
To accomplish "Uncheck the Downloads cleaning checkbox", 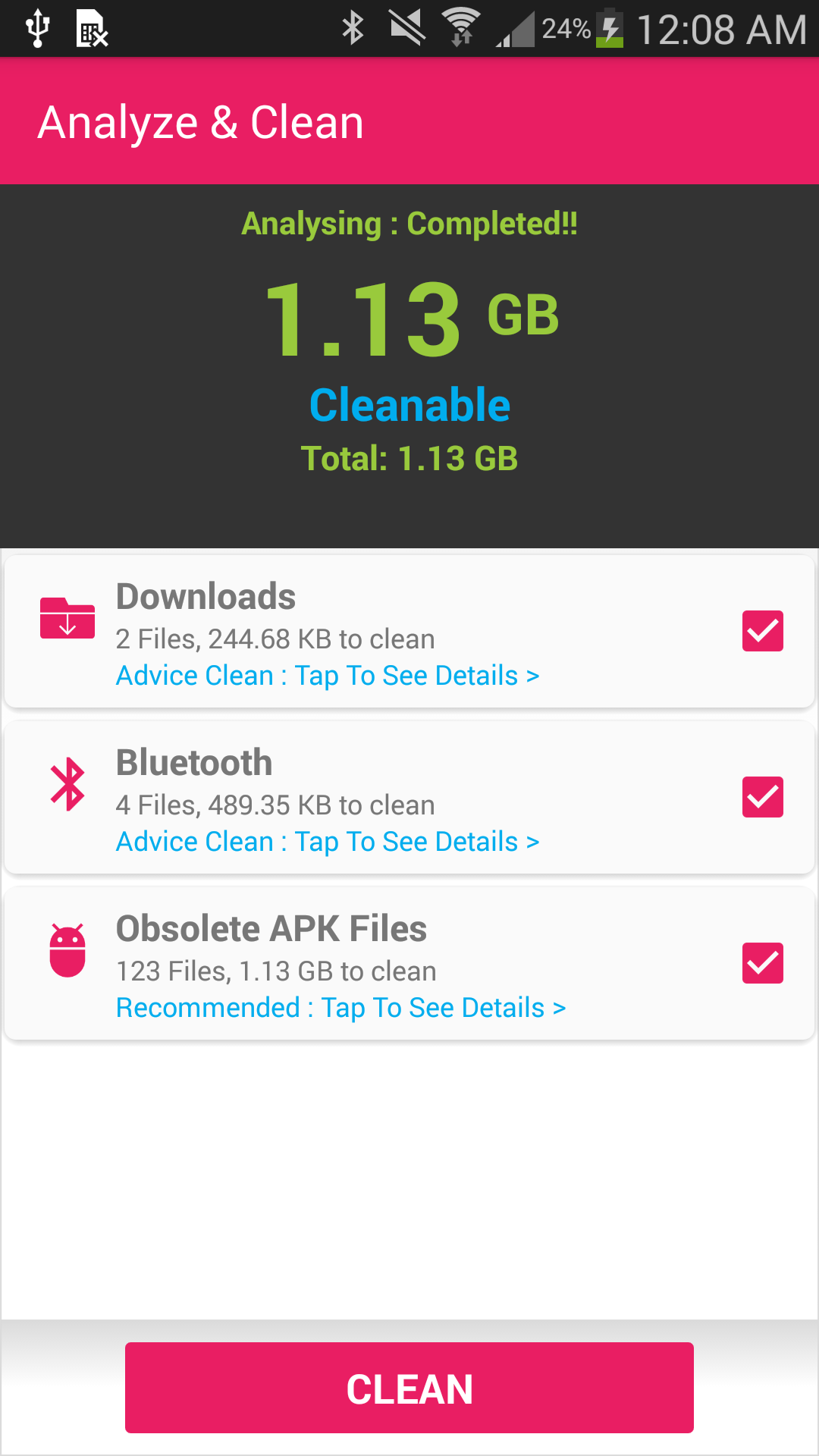I will point(763,630).
